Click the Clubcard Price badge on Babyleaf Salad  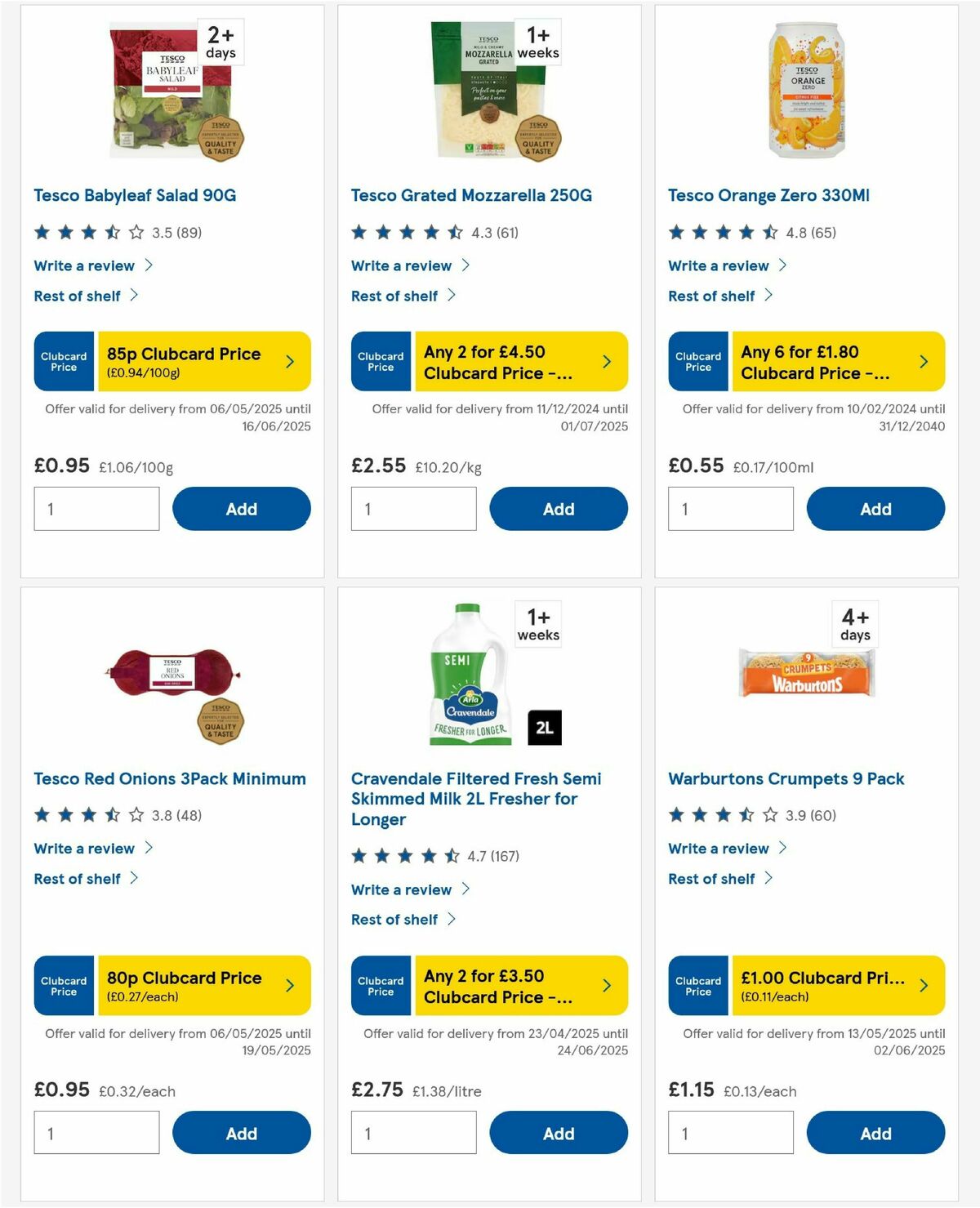pyautogui.click(x=63, y=361)
